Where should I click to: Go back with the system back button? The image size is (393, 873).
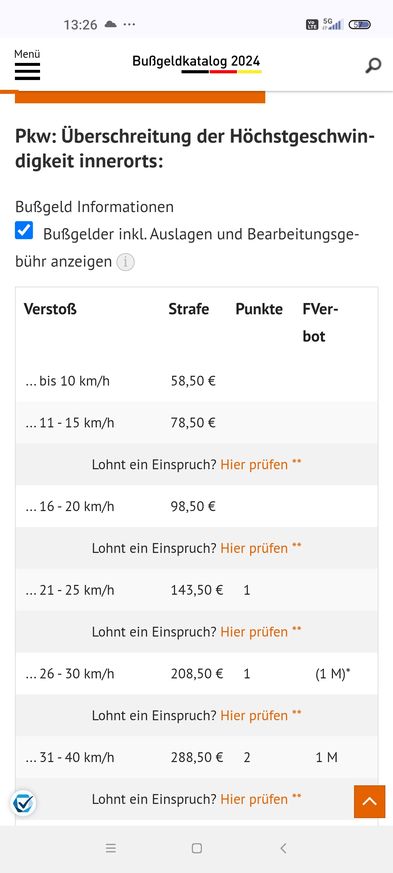pos(283,848)
